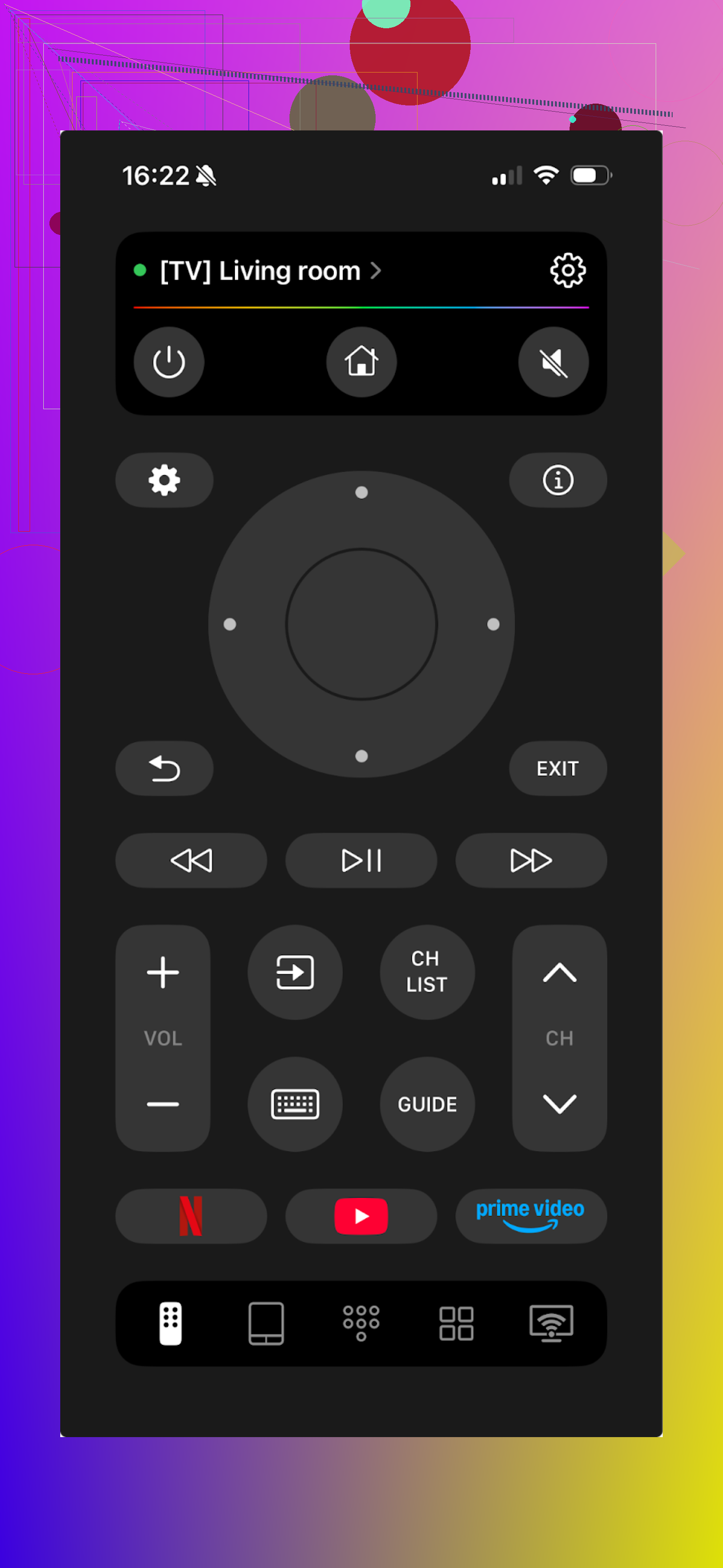Image resolution: width=723 pixels, height=1568 pixels.
Task: Increase the volume with VOL plus
Action: coord(163,972)
